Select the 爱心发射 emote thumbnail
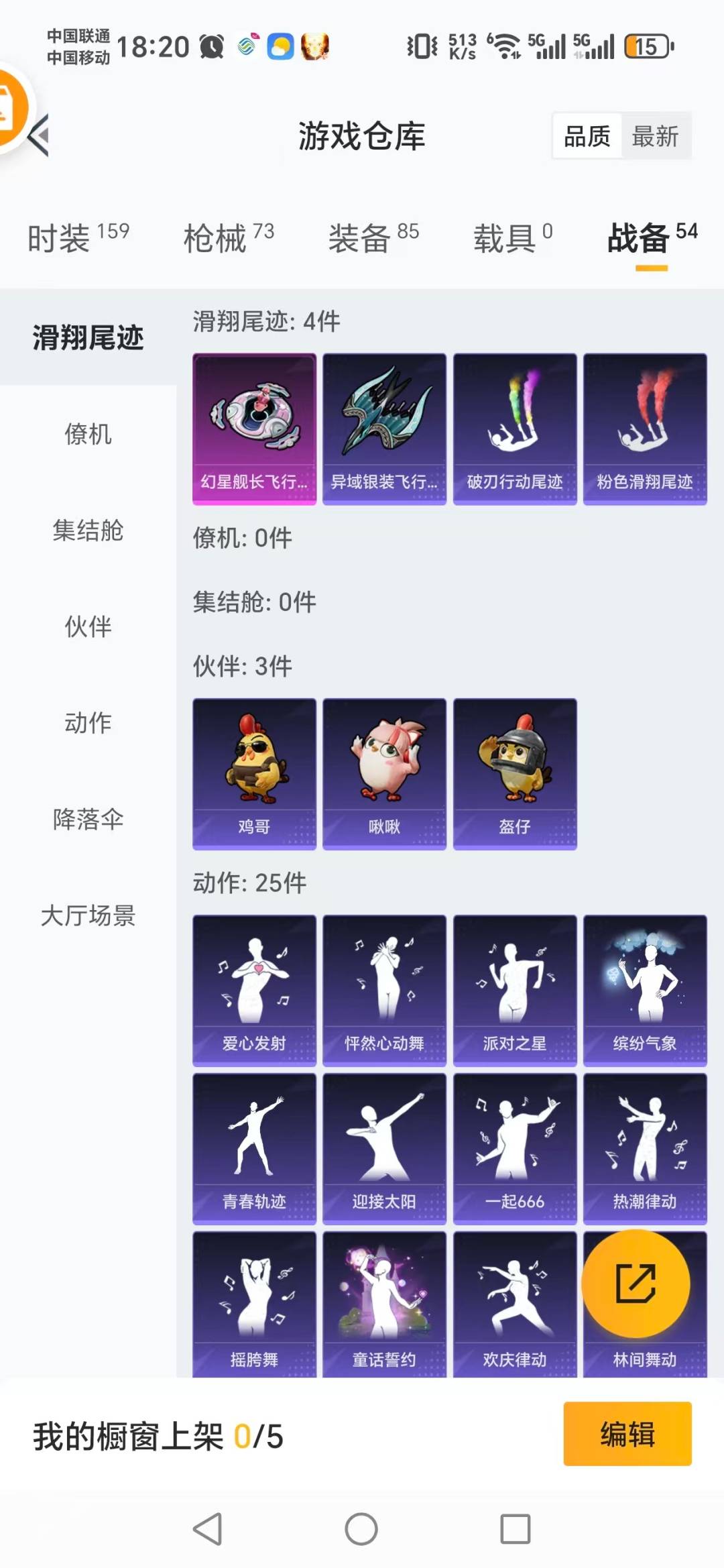This screenshot has height=1568, width=724. click(x=253, y=986)
